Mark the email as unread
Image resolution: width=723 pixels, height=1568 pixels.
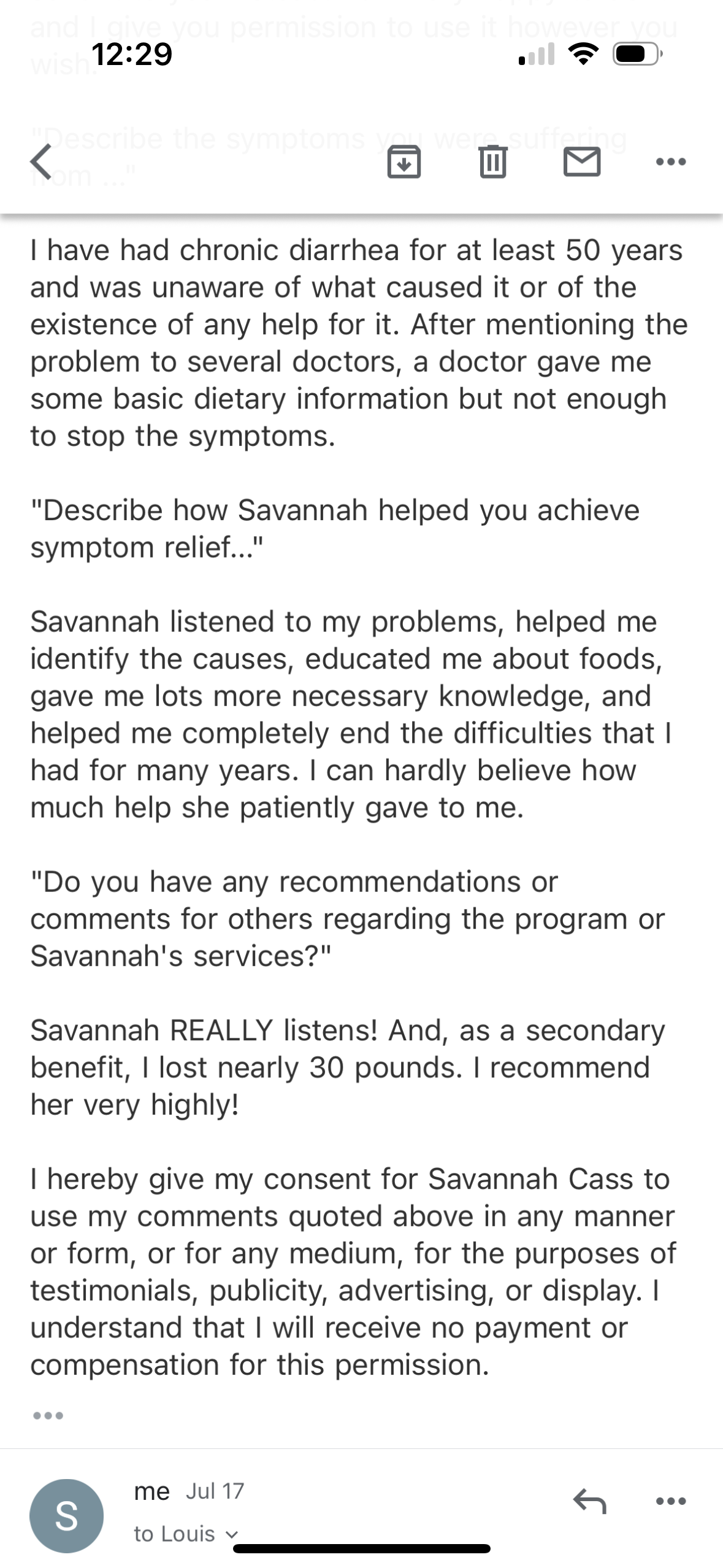tap(581, 162)
